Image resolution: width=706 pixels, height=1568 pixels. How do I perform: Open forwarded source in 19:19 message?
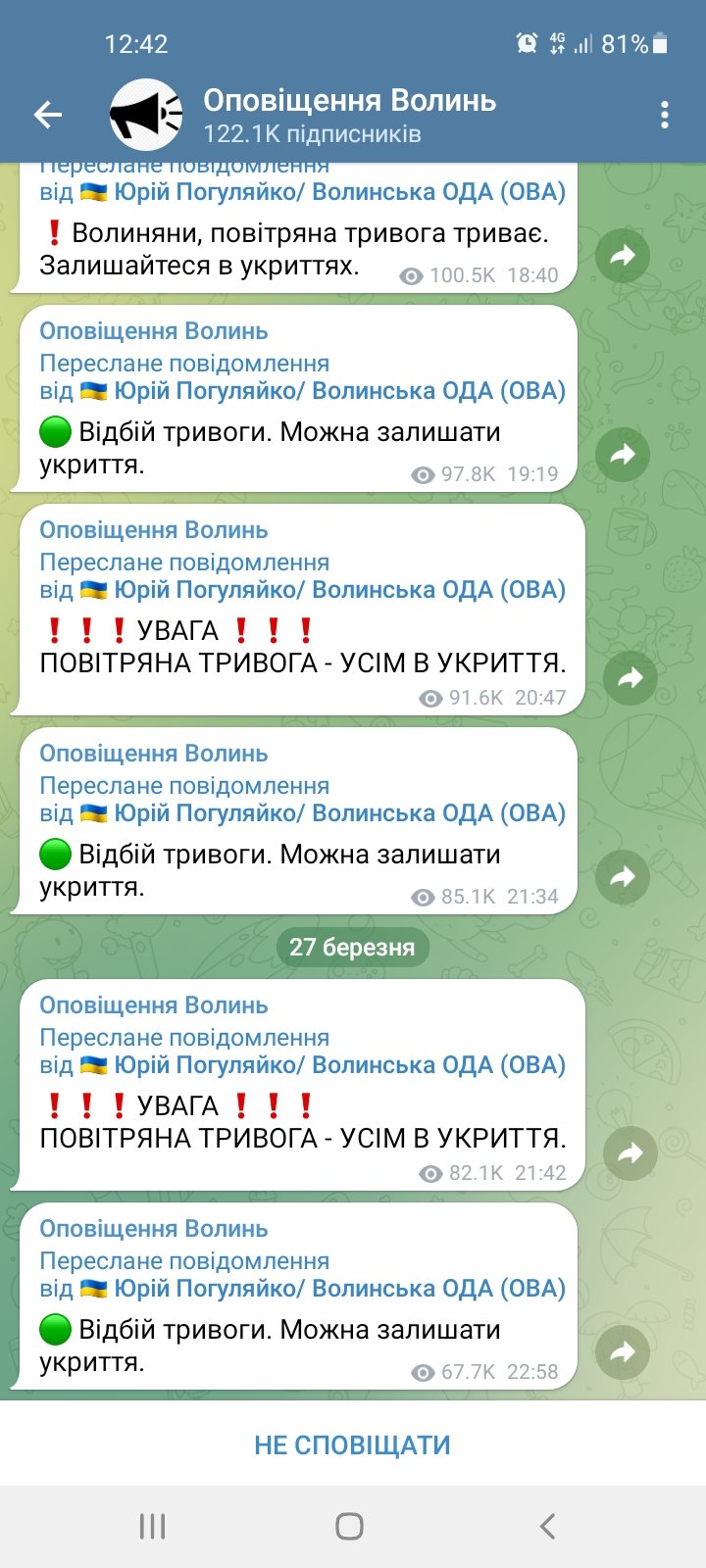(338, 391)
